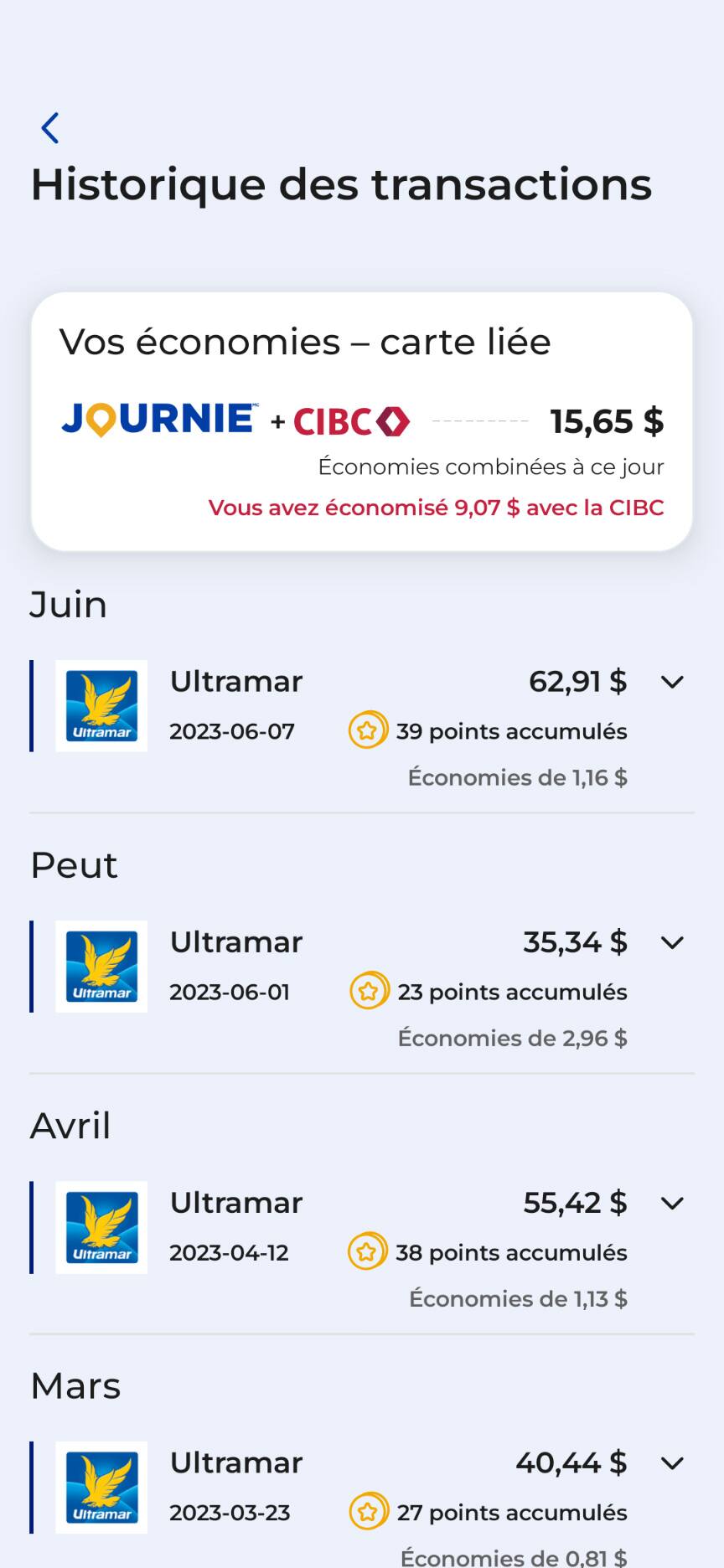Screen dimensions: 724x1568
Task: Tap the back arrow to leave transaction history
Action: [49, 127]
